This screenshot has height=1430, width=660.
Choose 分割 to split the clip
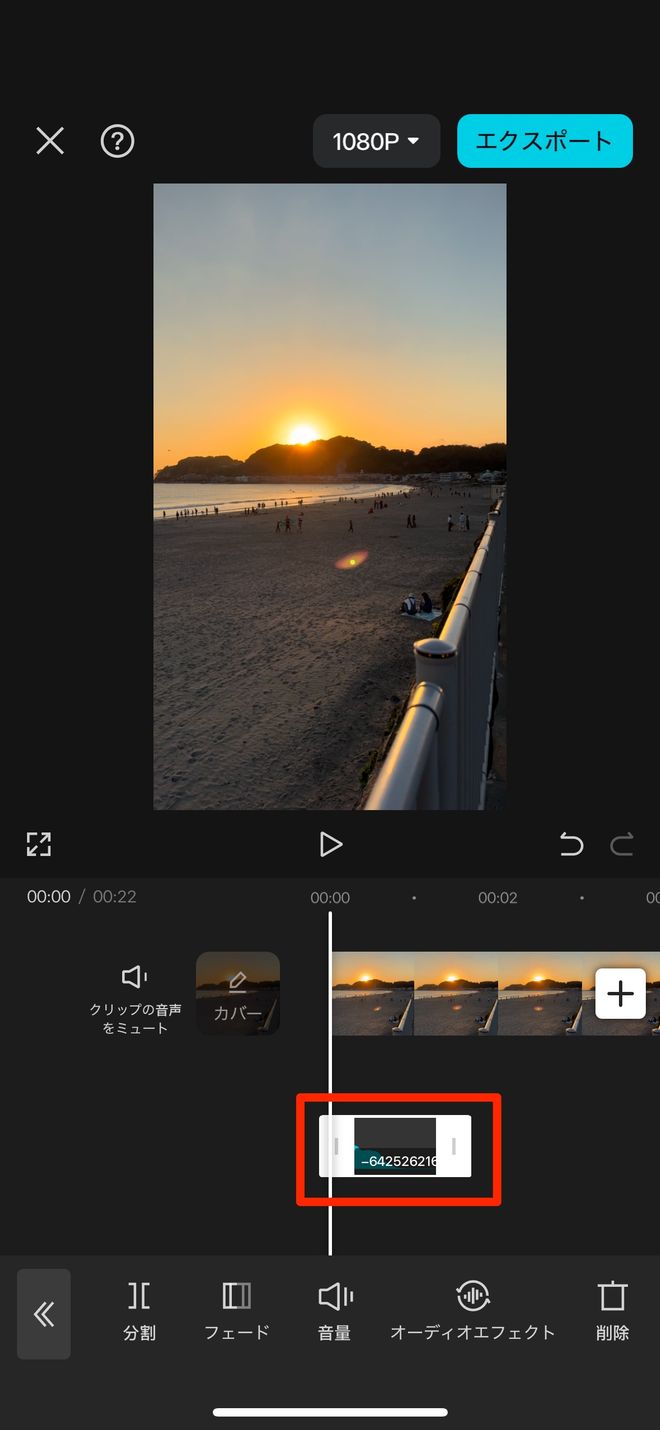pos(139,1311)
